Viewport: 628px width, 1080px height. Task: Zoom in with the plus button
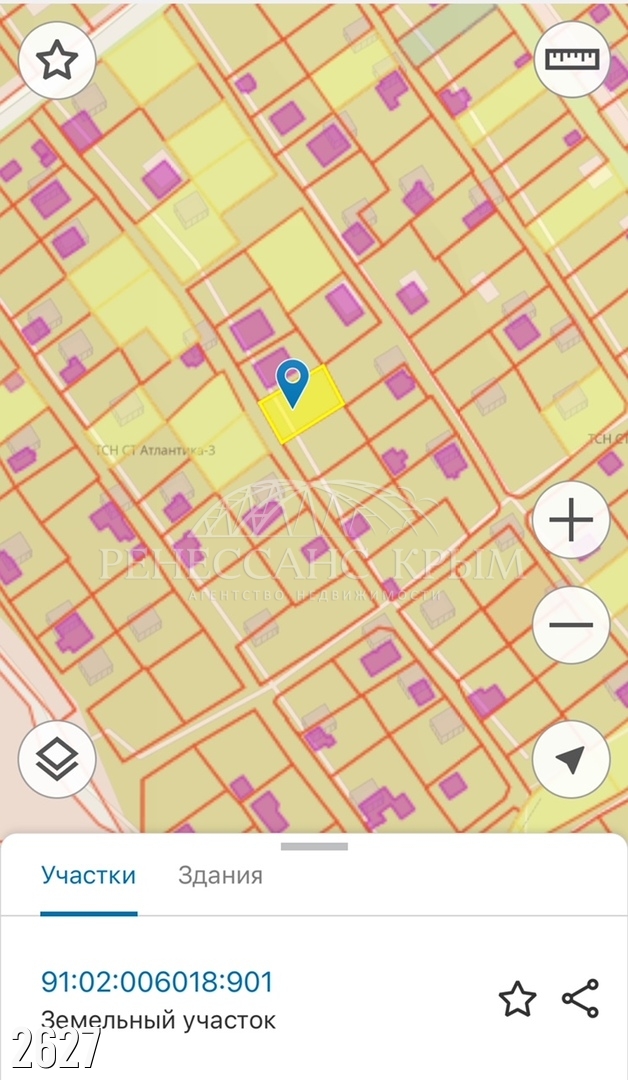click(x=571, y=520)
